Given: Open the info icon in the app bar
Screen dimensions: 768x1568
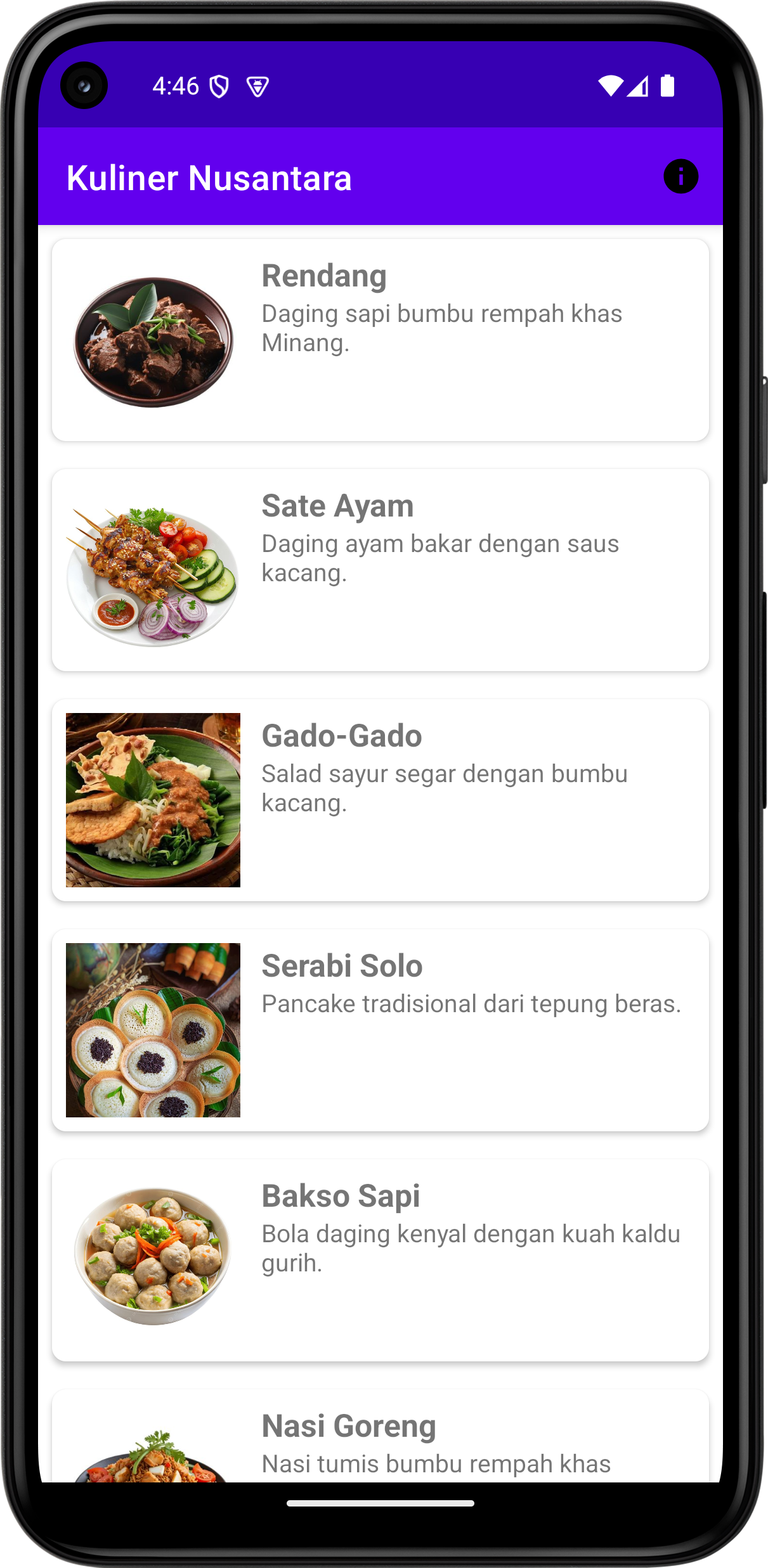Looking at the screenshot, I should tap(681, 176).
